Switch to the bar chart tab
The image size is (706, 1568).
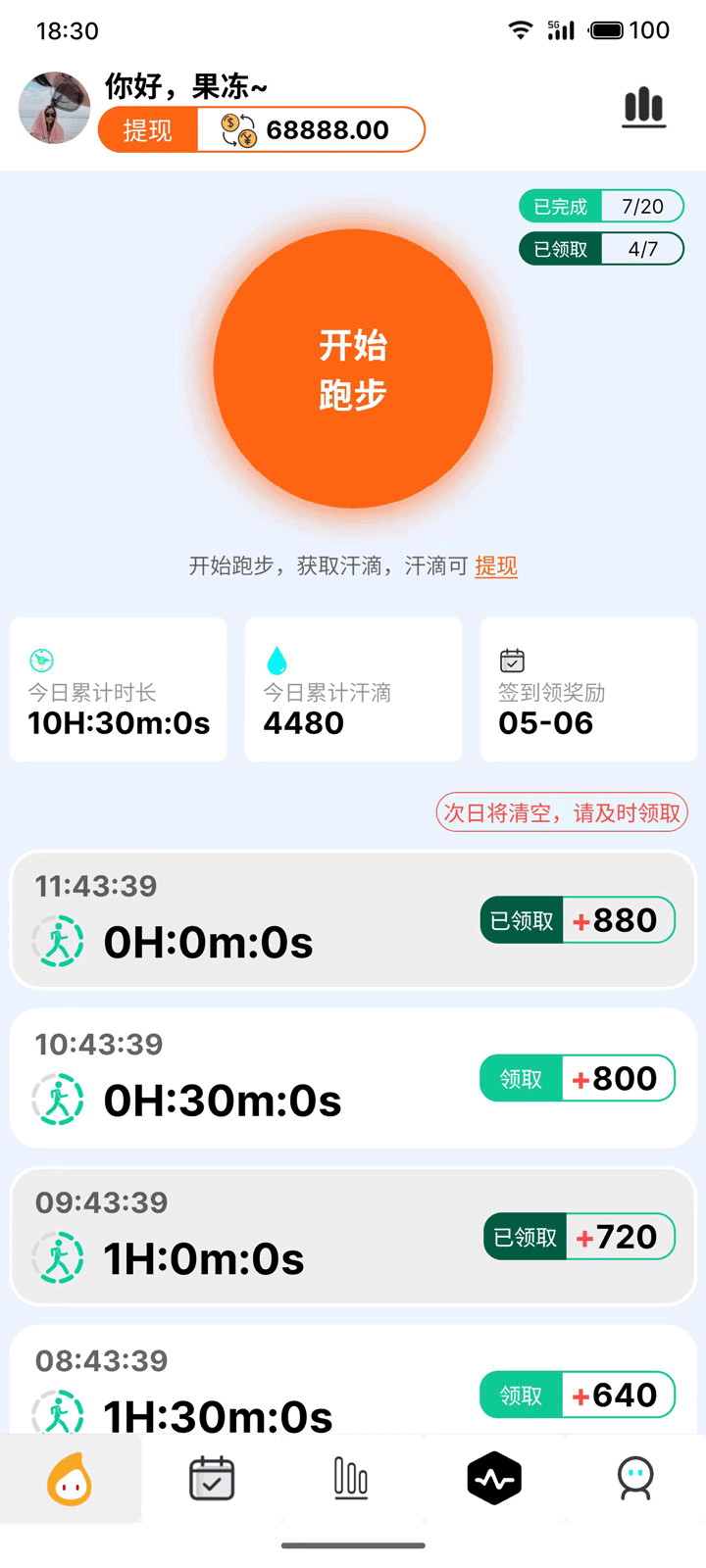point(351,1478)
